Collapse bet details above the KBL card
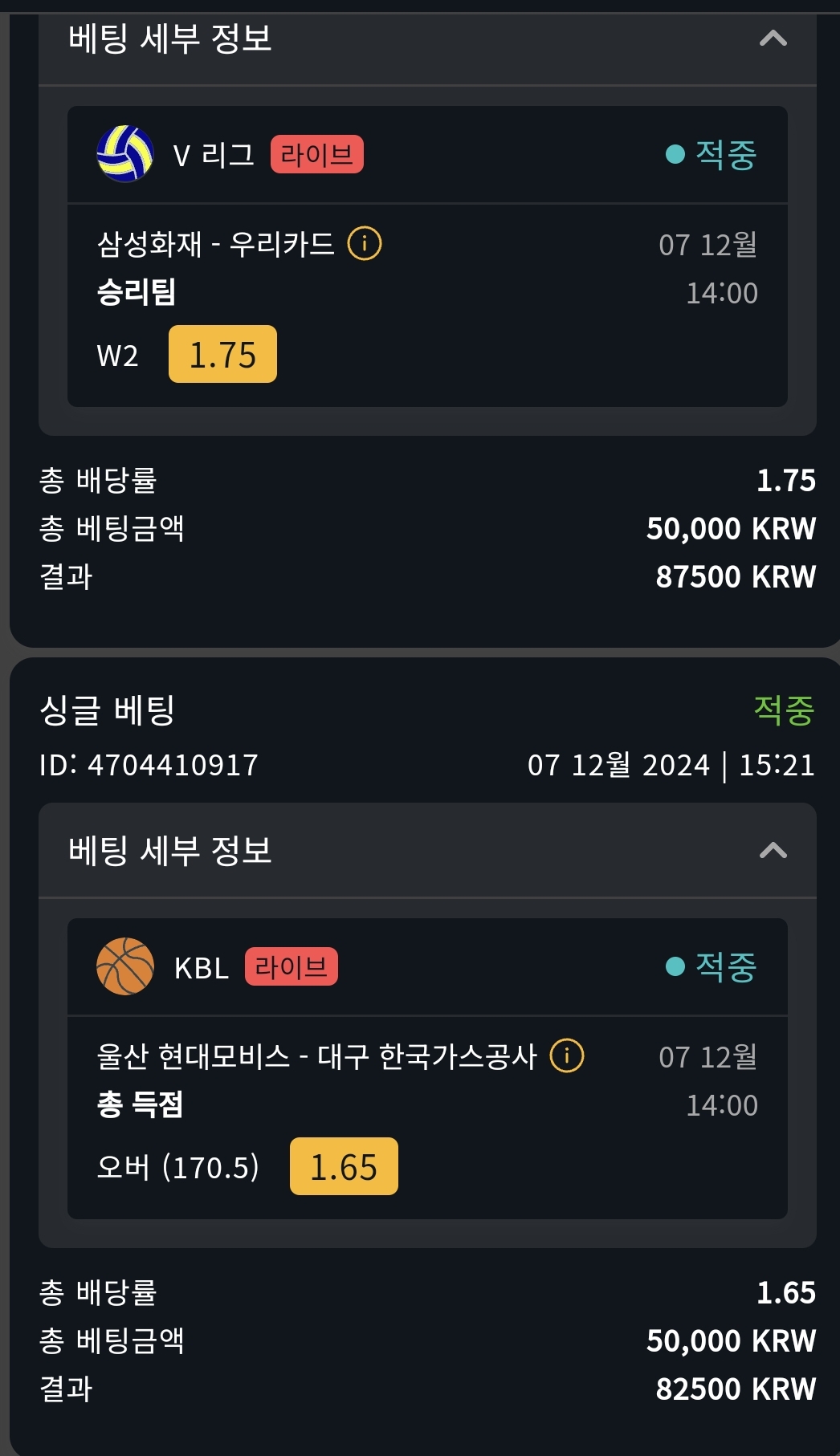 click(x=773, y=850)
